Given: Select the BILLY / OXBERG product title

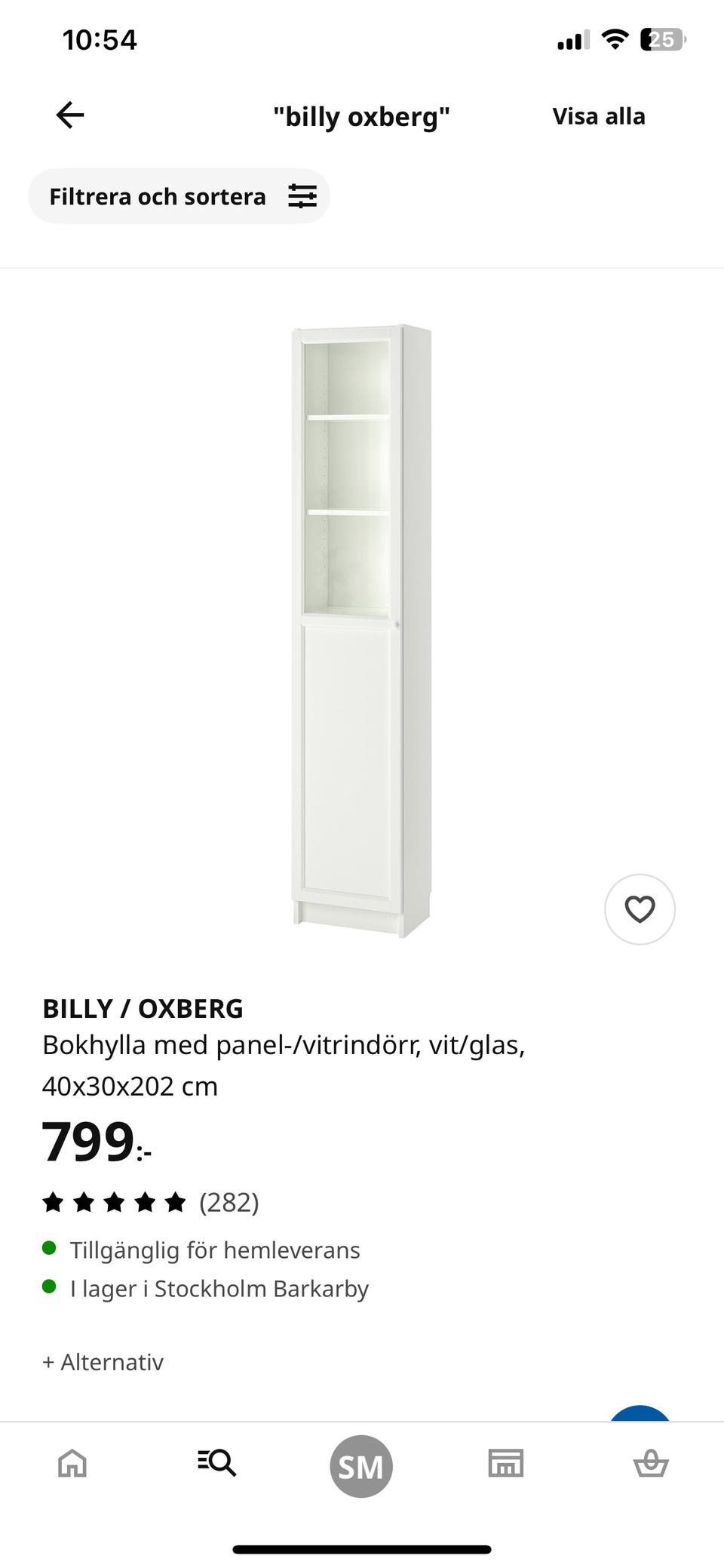Looking at the screenshot, I should 143,1007.
